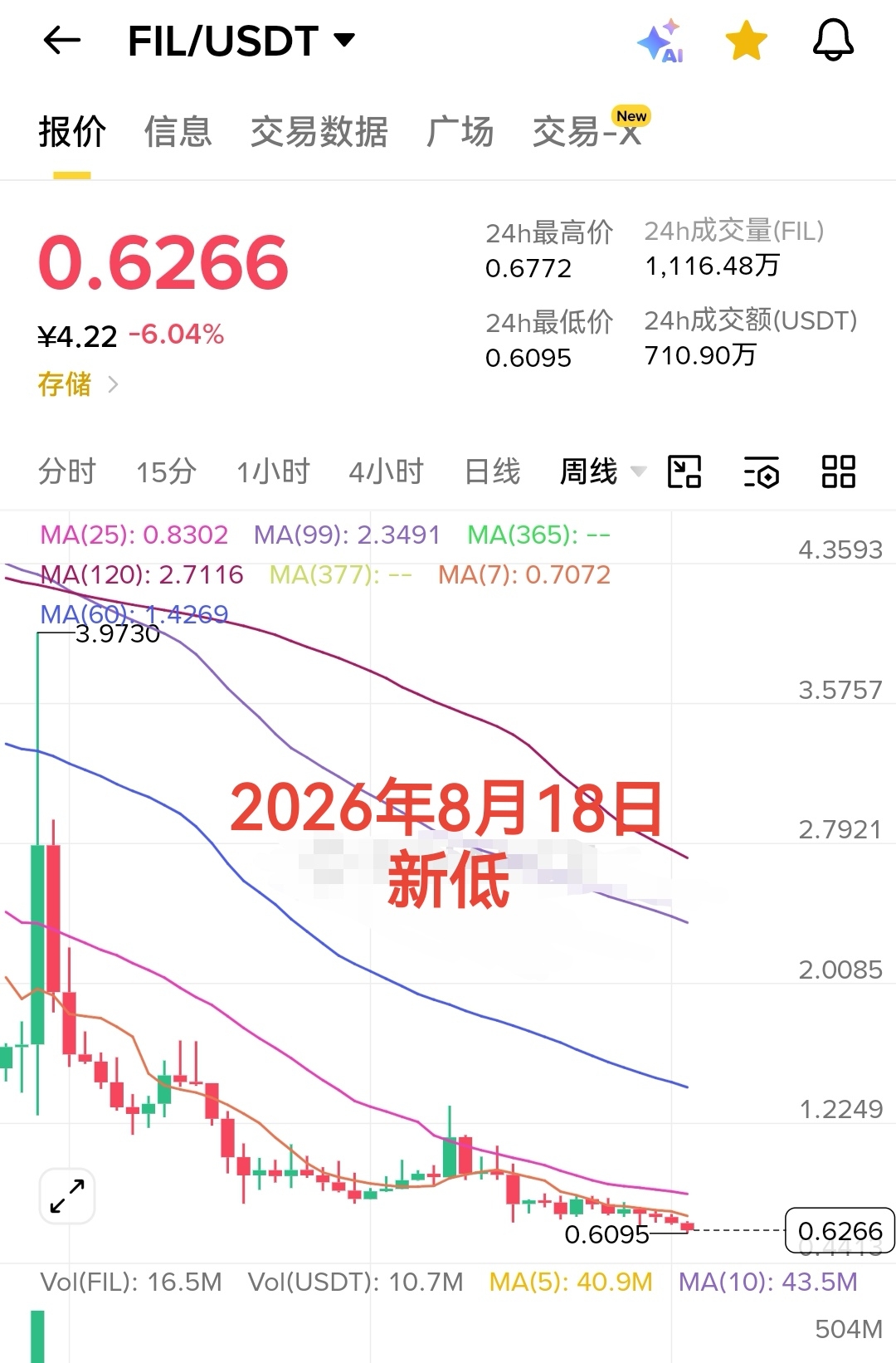Switch to the 信息 tab
This screenshot has height=1363, width=896.
(x=178, y=132)
